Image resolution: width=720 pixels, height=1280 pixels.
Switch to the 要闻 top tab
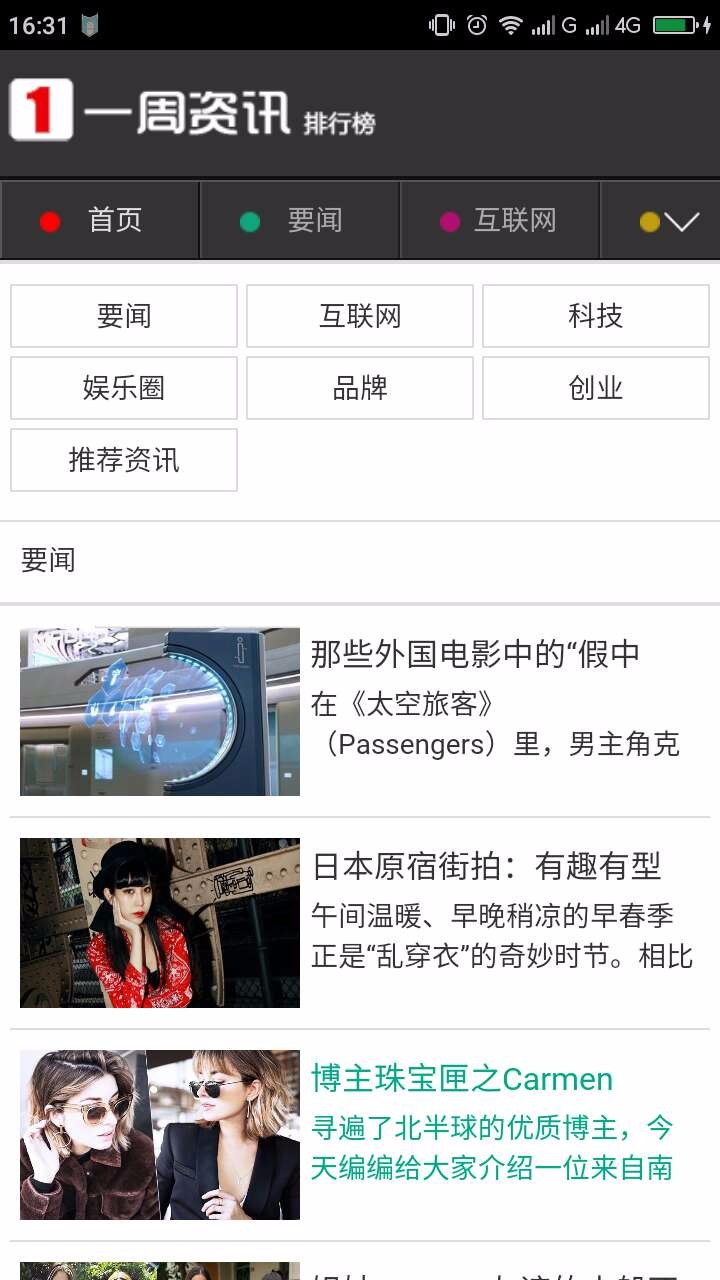point(300,220)
